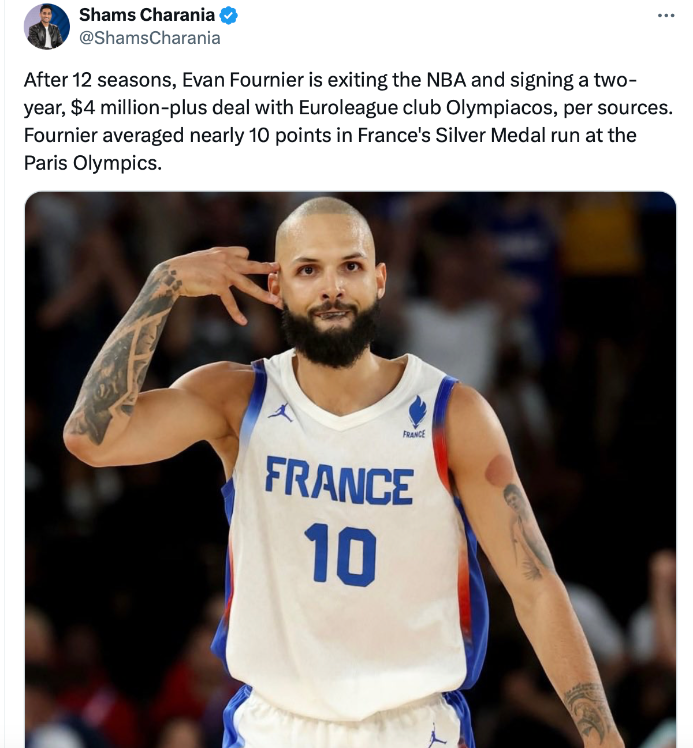Image resolution: width=693 pixels, height=748 pixels.
Task: Open the @ShamsCharania handle
Action: coord(149,38)
